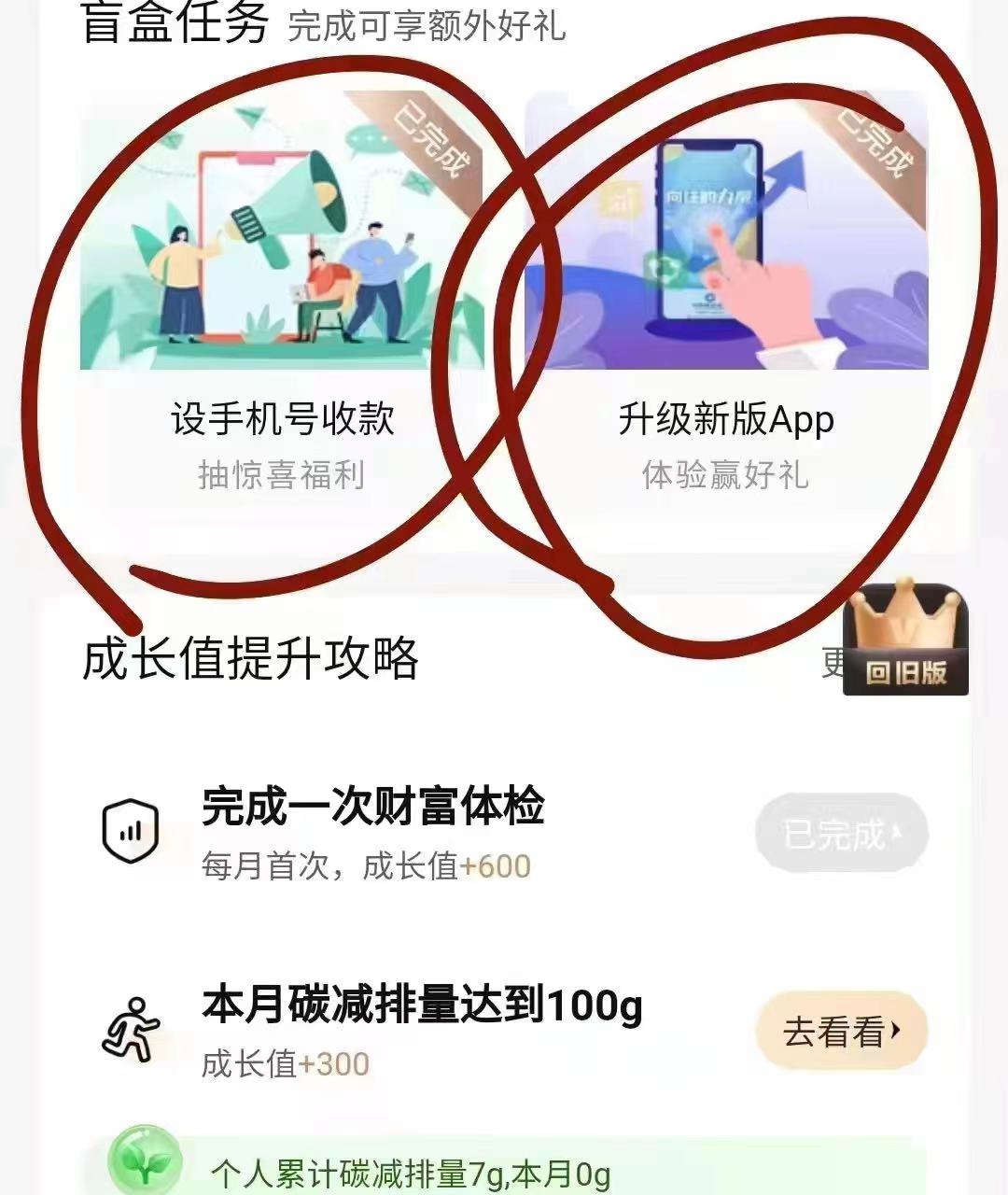
Task: Tap 去看看 for 本月碳减排量达到100g
Action: pos(841,1031)
